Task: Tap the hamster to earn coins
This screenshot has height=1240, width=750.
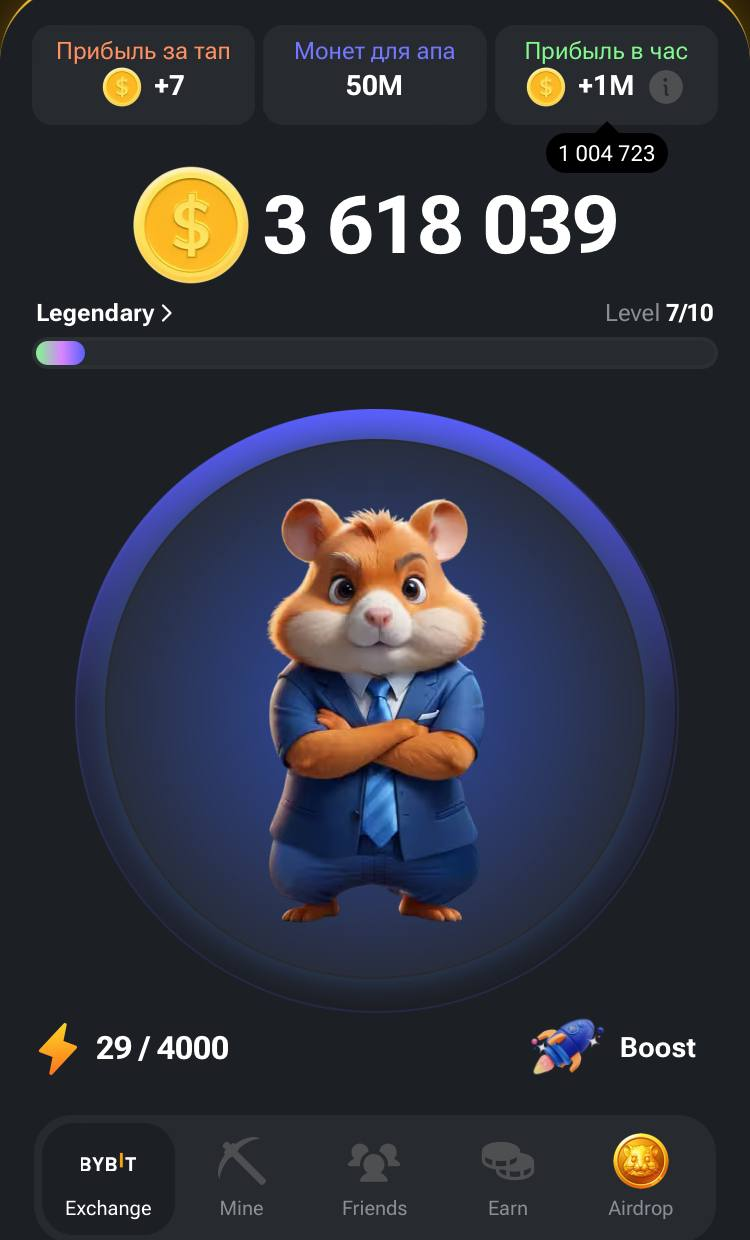Action: click(376, 710)
